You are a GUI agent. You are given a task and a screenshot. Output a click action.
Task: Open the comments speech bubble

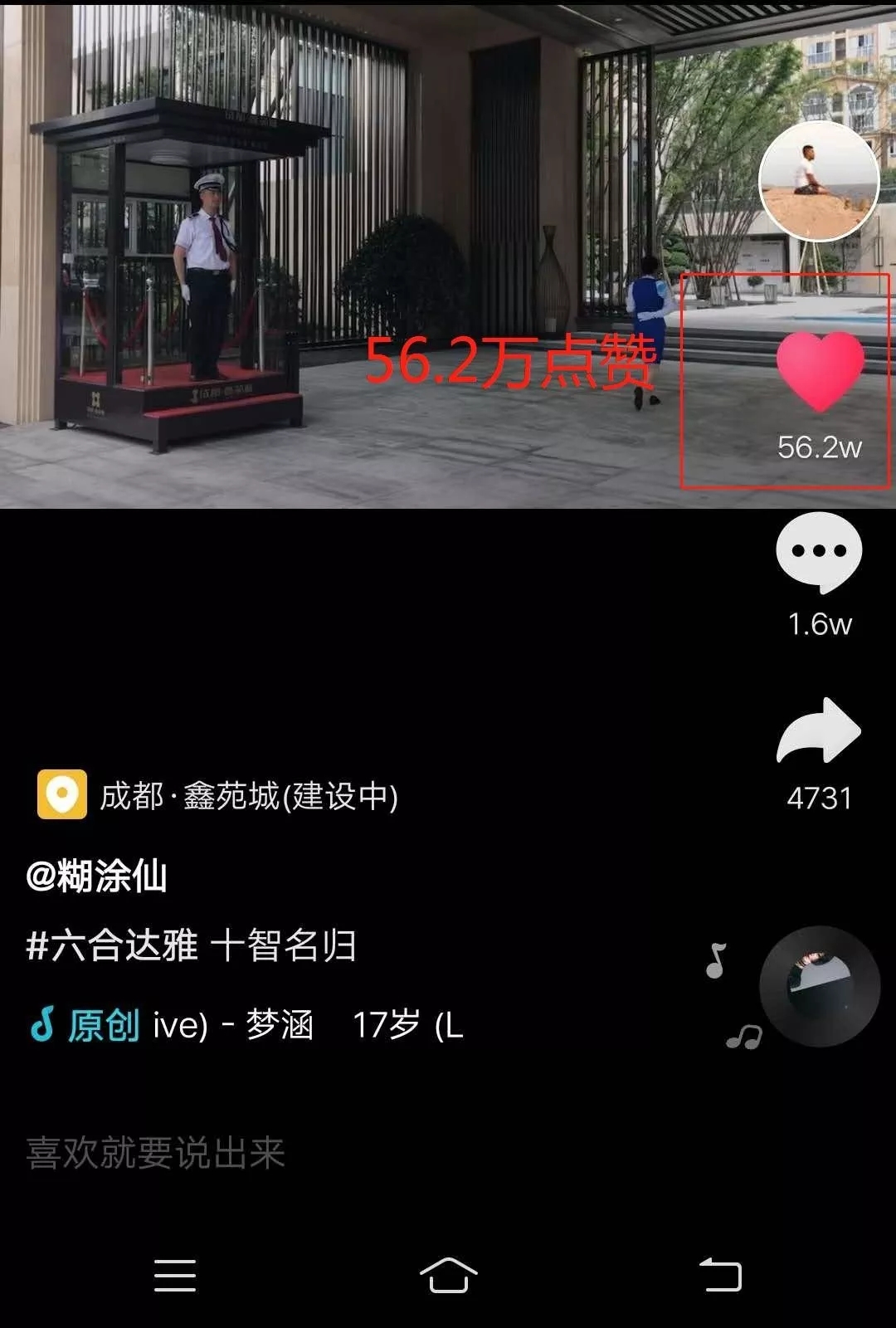(819, 552)
